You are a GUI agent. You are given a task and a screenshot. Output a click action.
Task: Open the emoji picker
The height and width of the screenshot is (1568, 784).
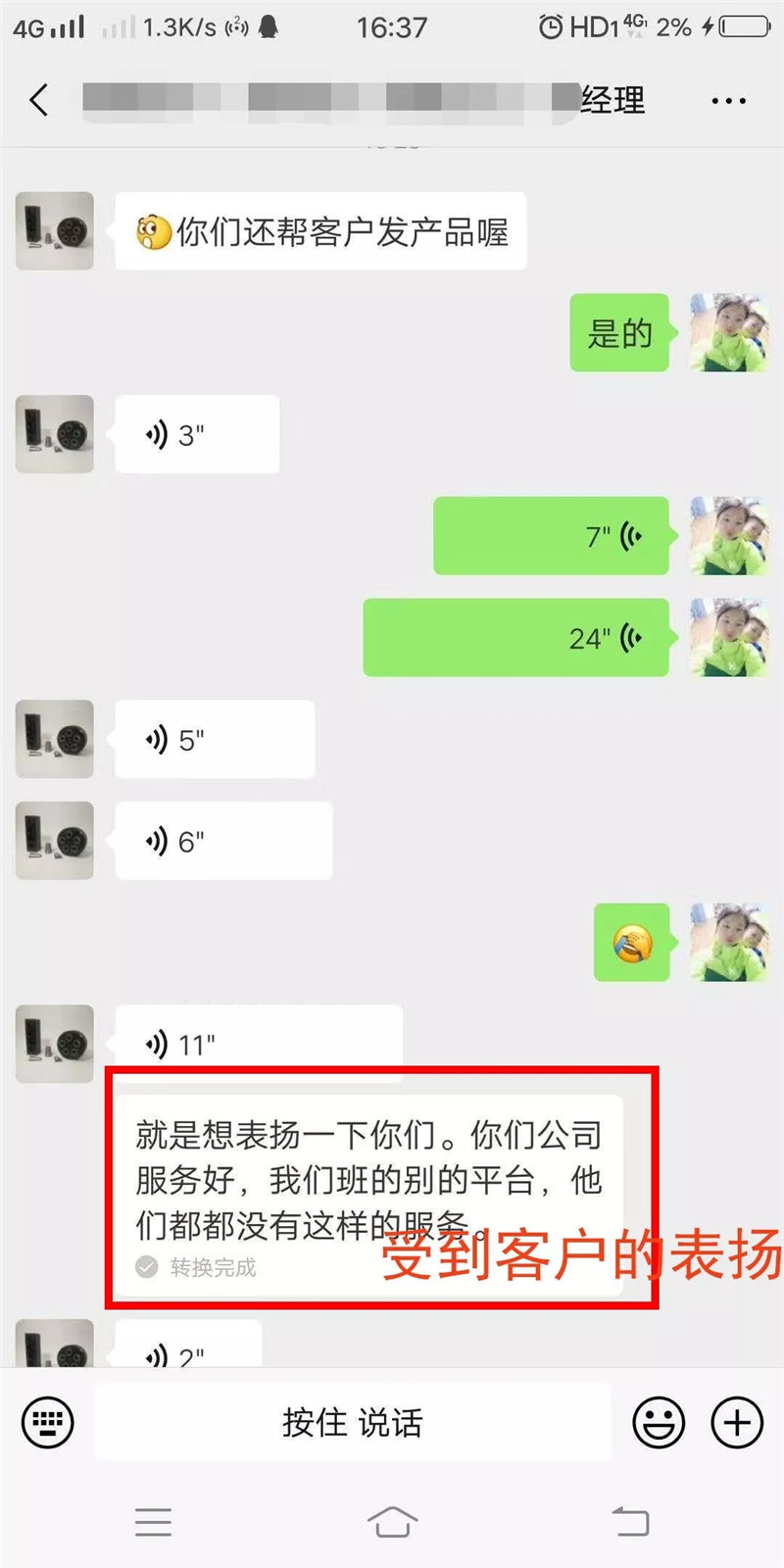659,1422
